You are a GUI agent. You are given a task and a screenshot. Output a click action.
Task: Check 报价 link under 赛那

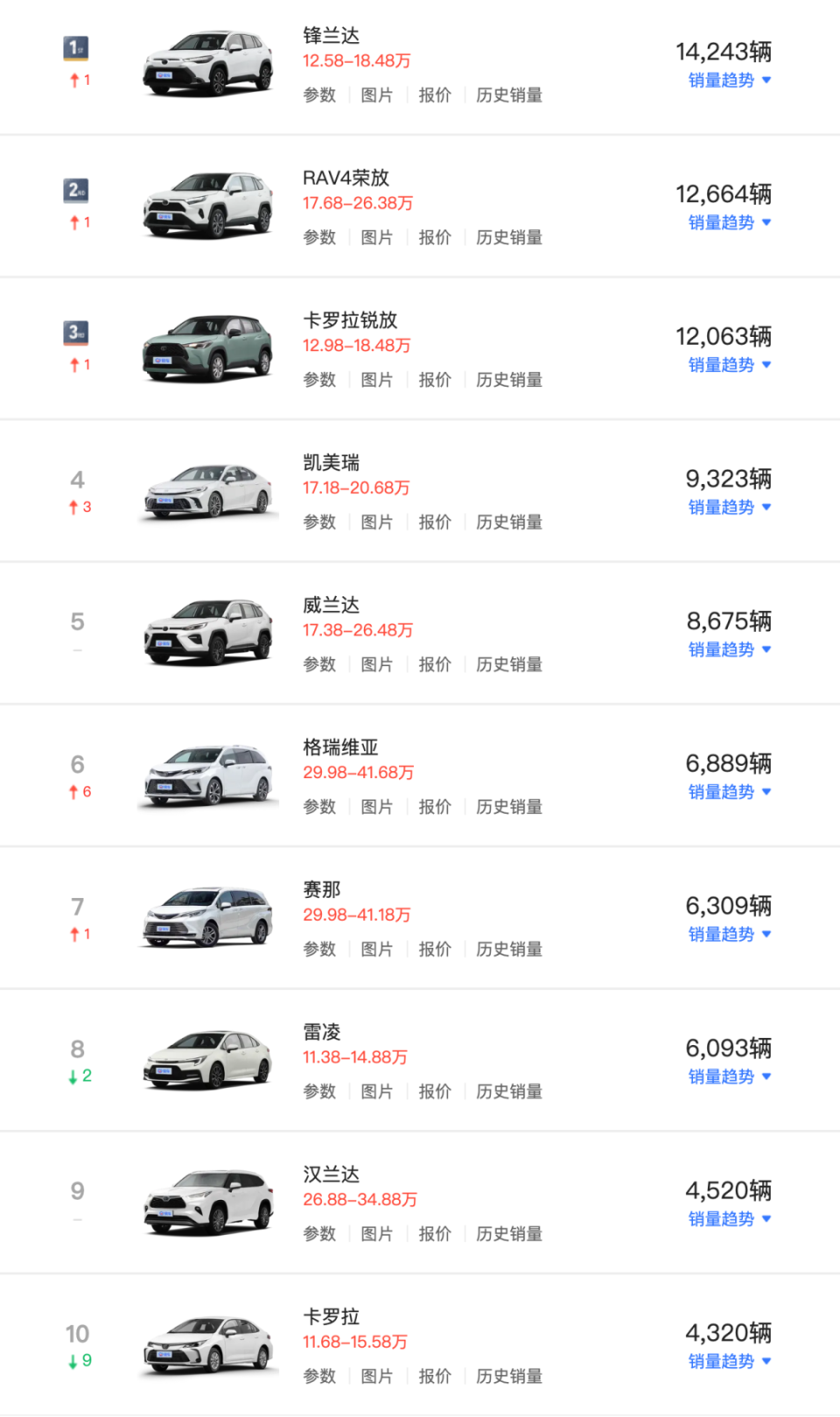(x=435, y=949)
